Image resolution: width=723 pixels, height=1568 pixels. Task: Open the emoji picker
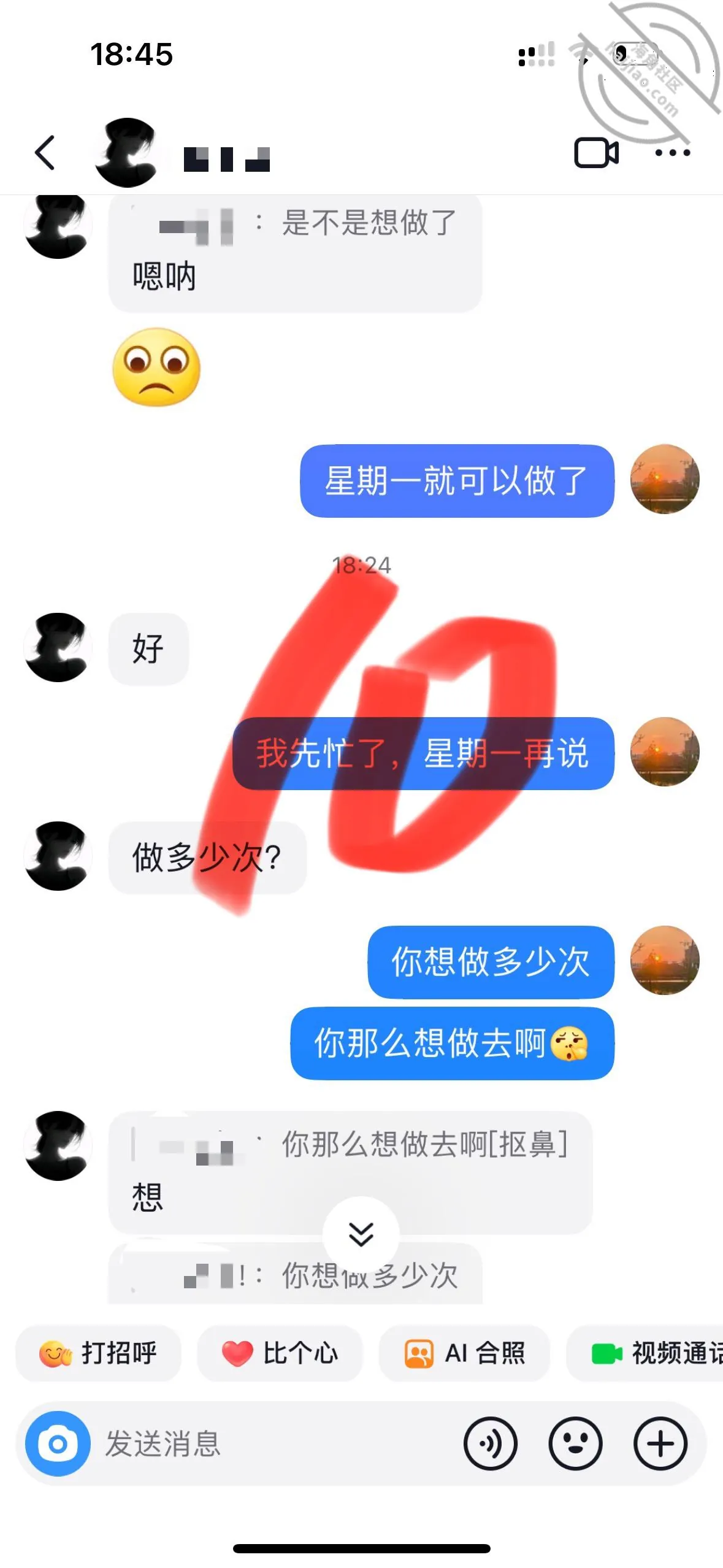pos(575,1444)
